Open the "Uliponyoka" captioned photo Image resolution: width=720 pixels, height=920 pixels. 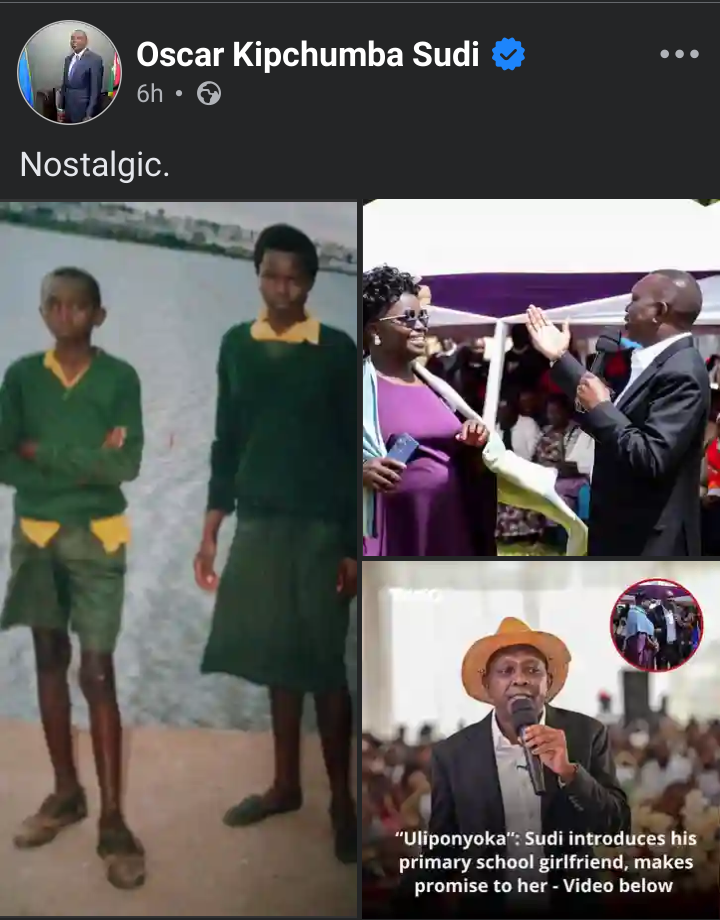coord(540,738)
